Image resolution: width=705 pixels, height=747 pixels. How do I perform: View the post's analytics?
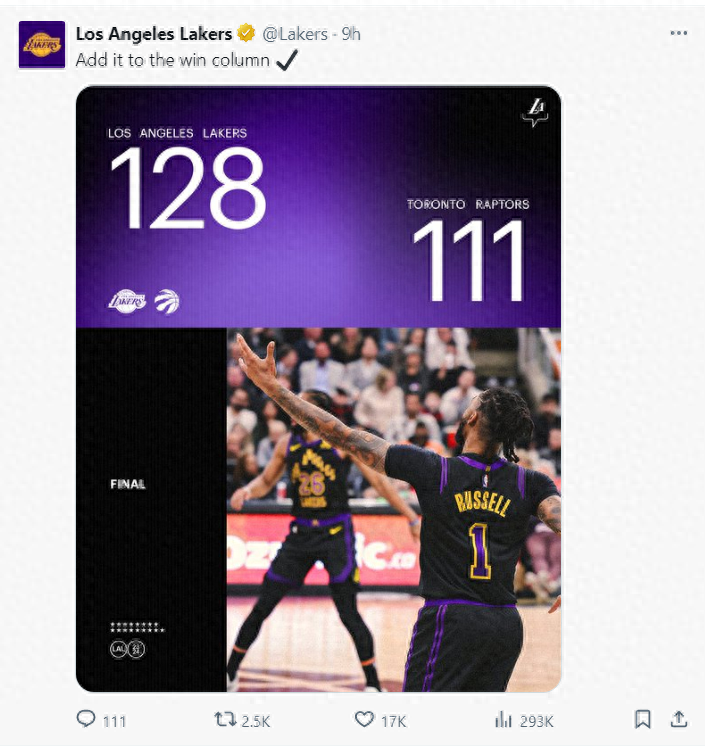click(x=503, y=720)
